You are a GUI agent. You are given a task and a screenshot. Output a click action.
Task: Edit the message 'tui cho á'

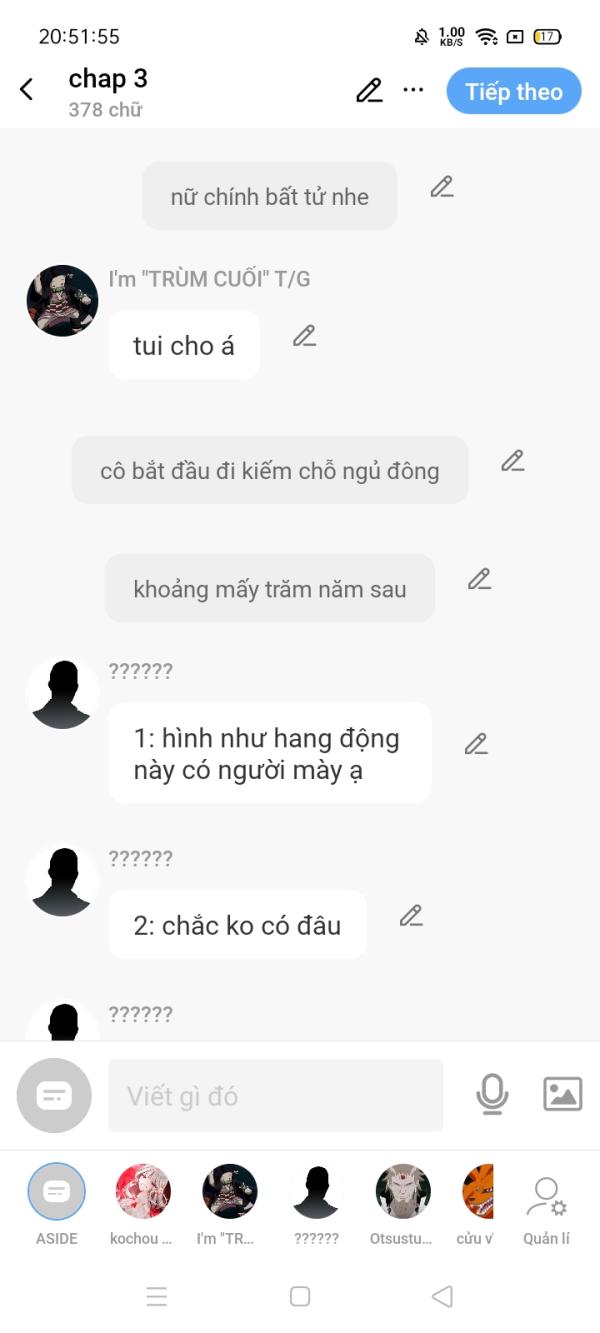pos(304,336)
